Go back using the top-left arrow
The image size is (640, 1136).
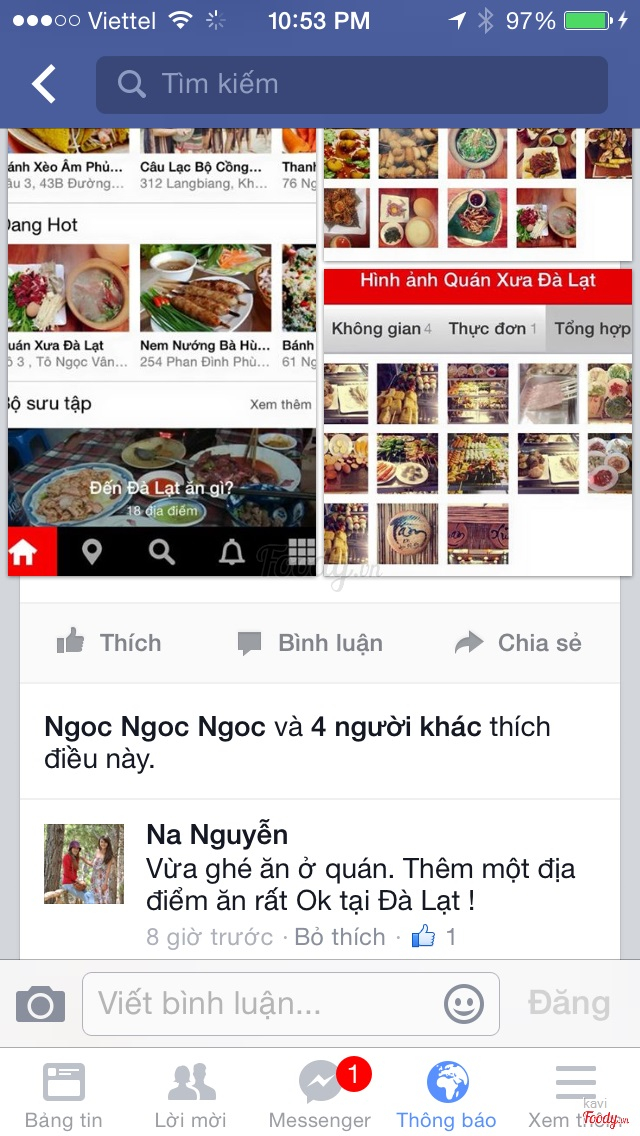44,85
